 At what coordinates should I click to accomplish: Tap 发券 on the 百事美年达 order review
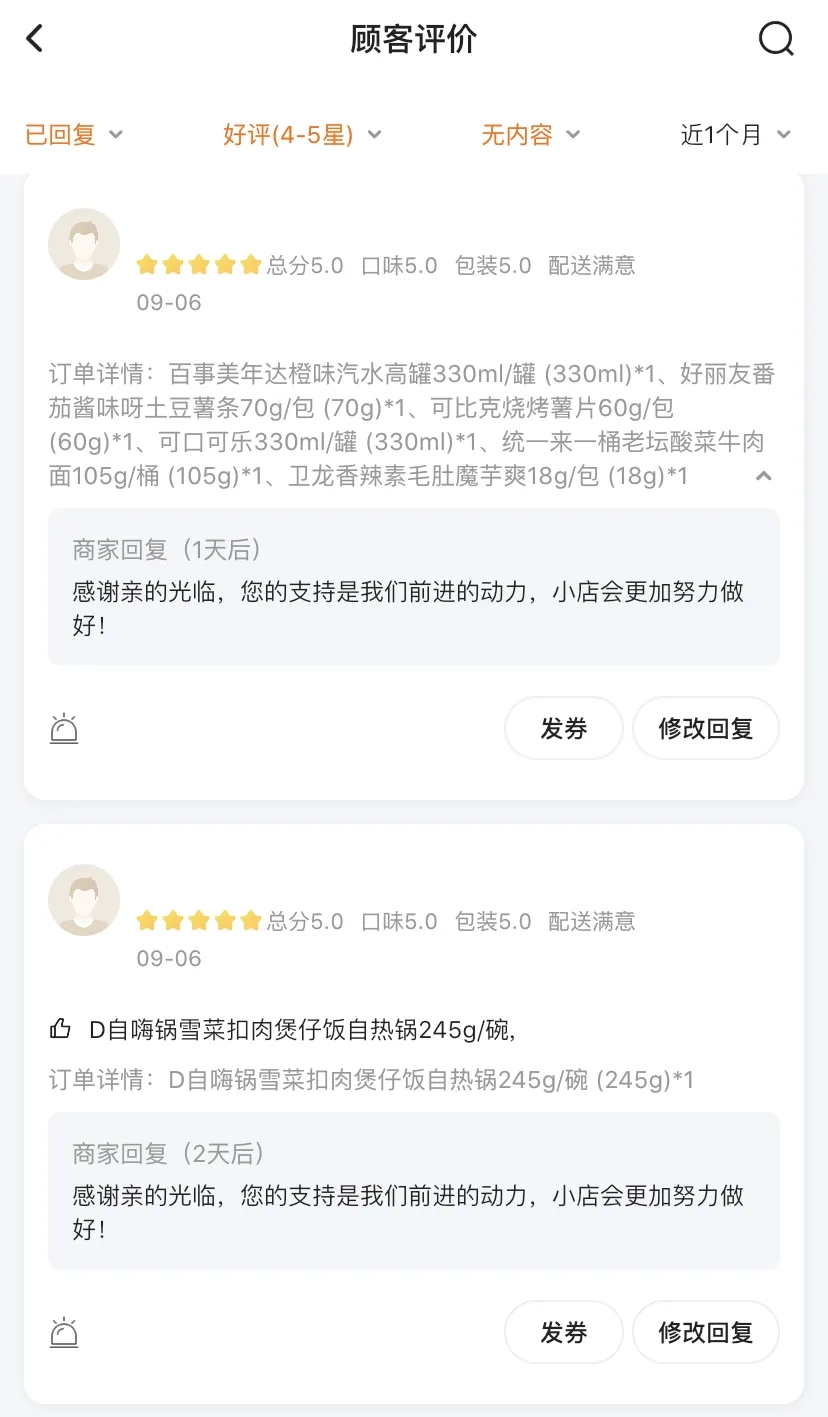(x=563, y=729)
